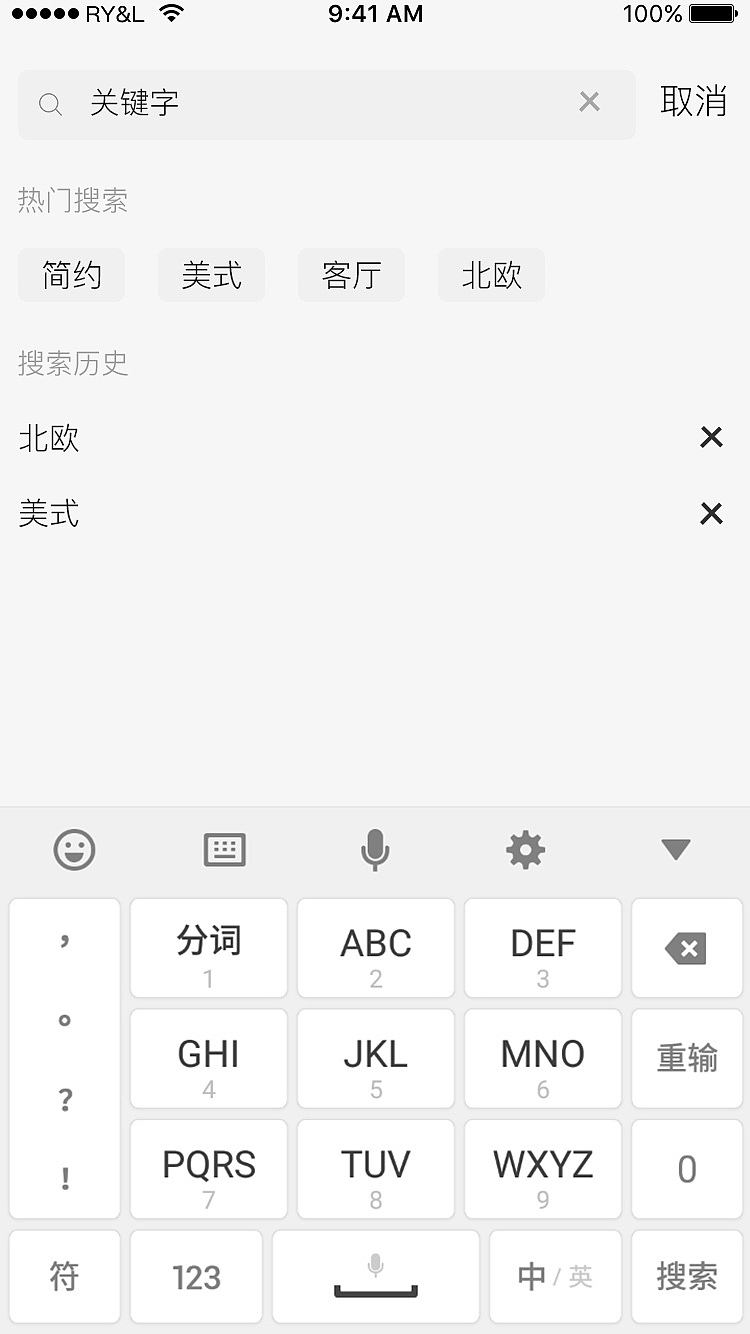
Task: Open the emoji panel on the keyboard
Action: [74, 849]
